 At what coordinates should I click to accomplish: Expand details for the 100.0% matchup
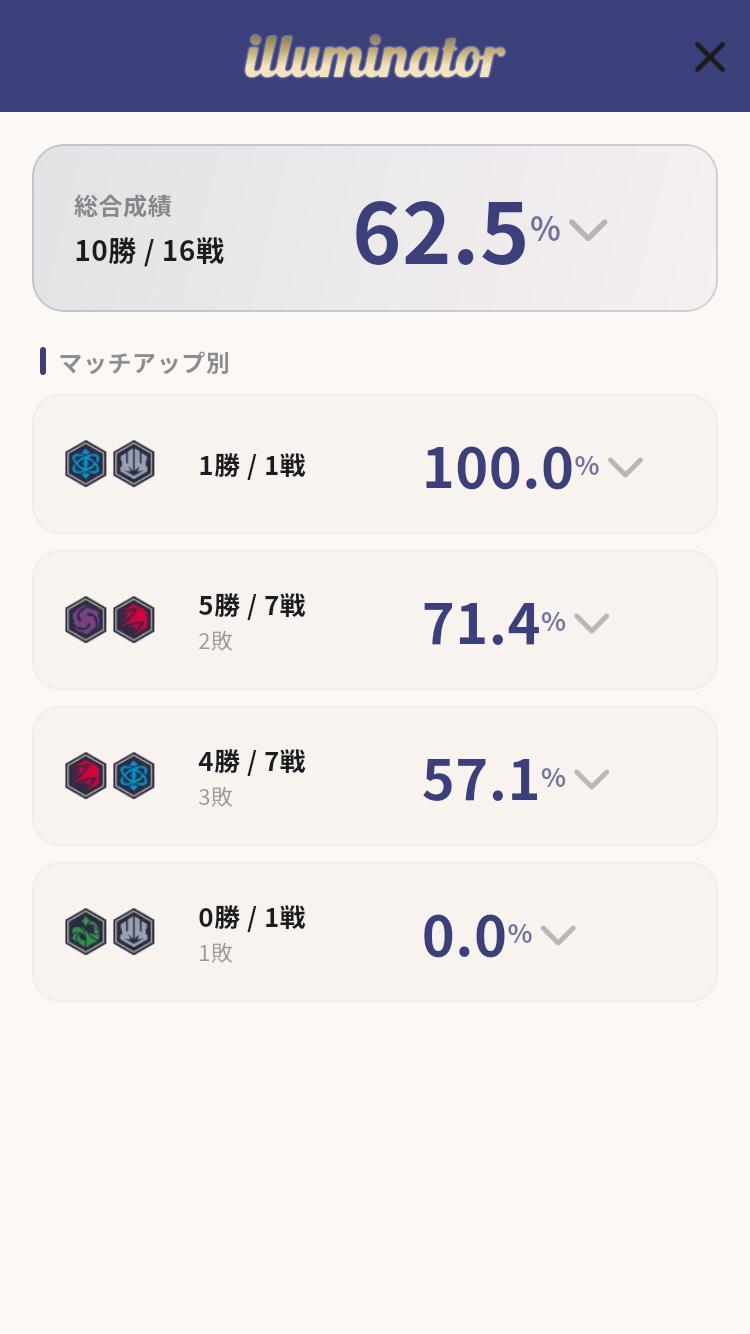pos(625,466)
